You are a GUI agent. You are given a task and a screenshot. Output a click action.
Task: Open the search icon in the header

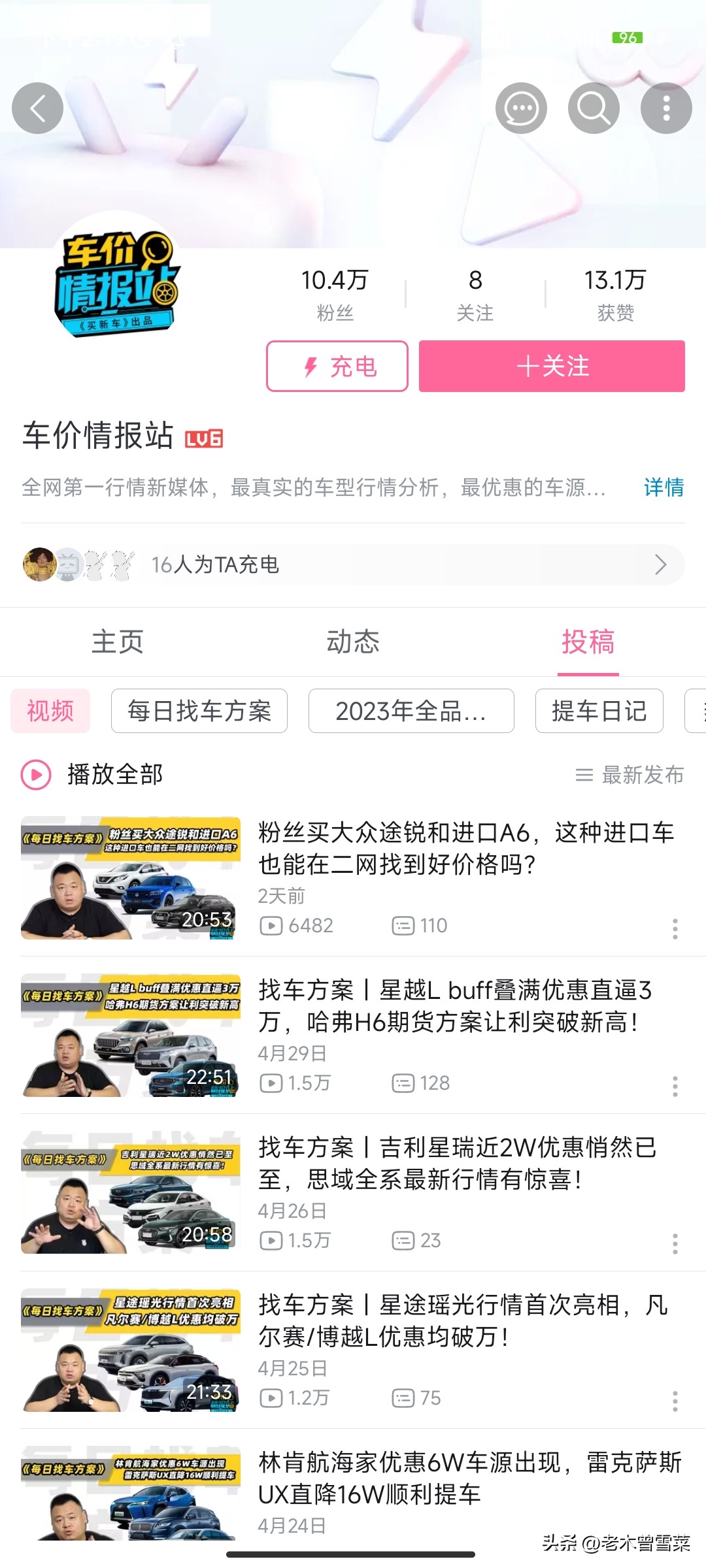[x=593, y=108]
